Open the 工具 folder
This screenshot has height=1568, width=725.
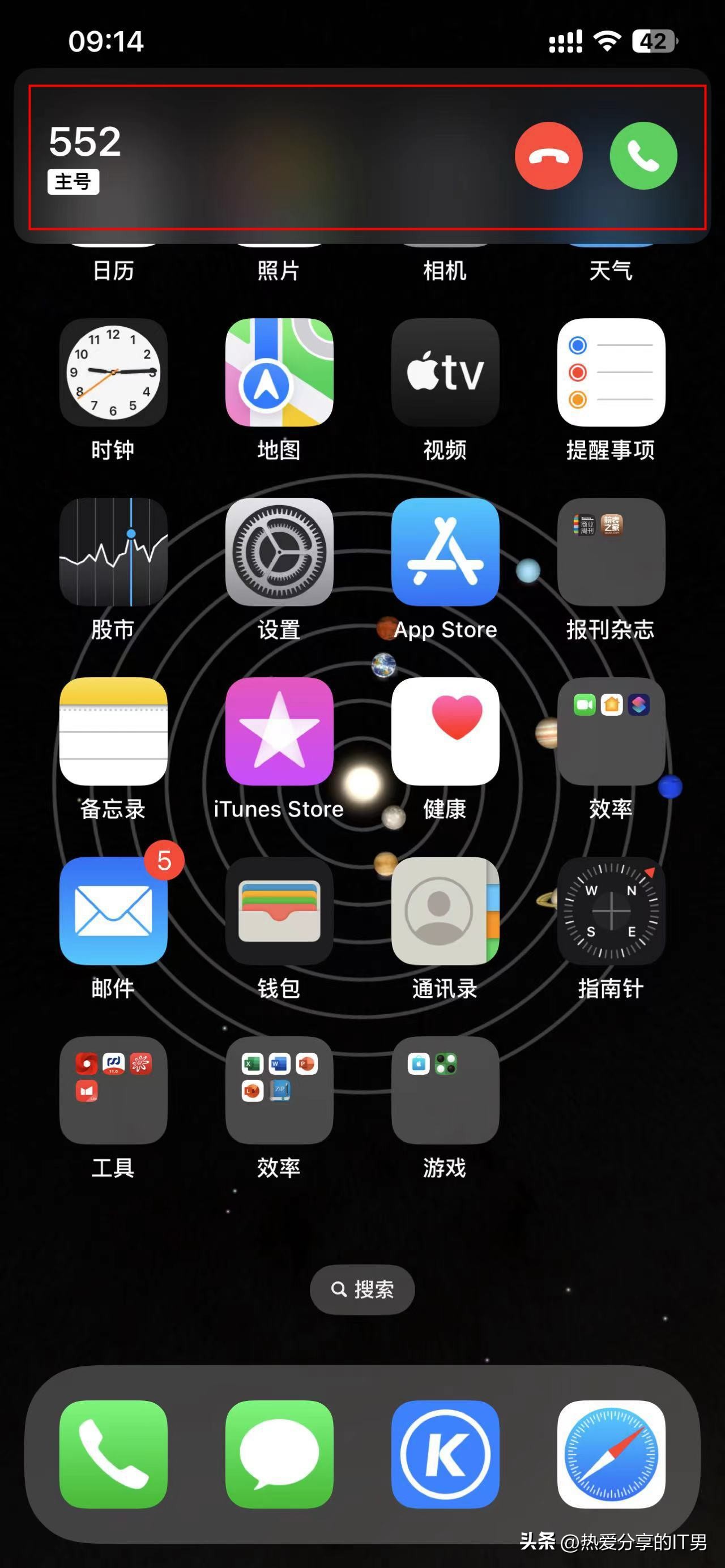click(x=113, y=1090)
